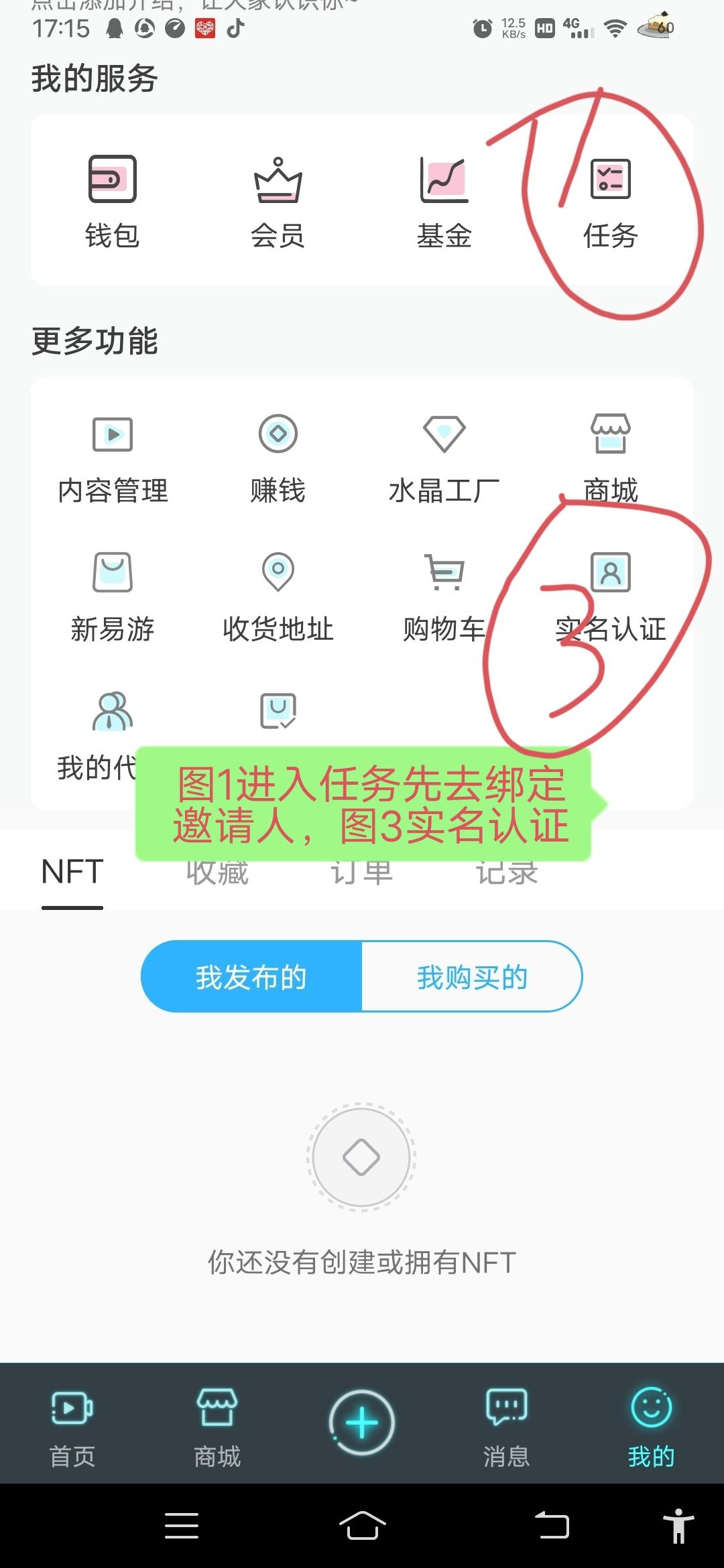The height and width of the screenshot is (1568, 724).
Task: Switch to 我购买的 segment
Action: [x=472, y=976]
